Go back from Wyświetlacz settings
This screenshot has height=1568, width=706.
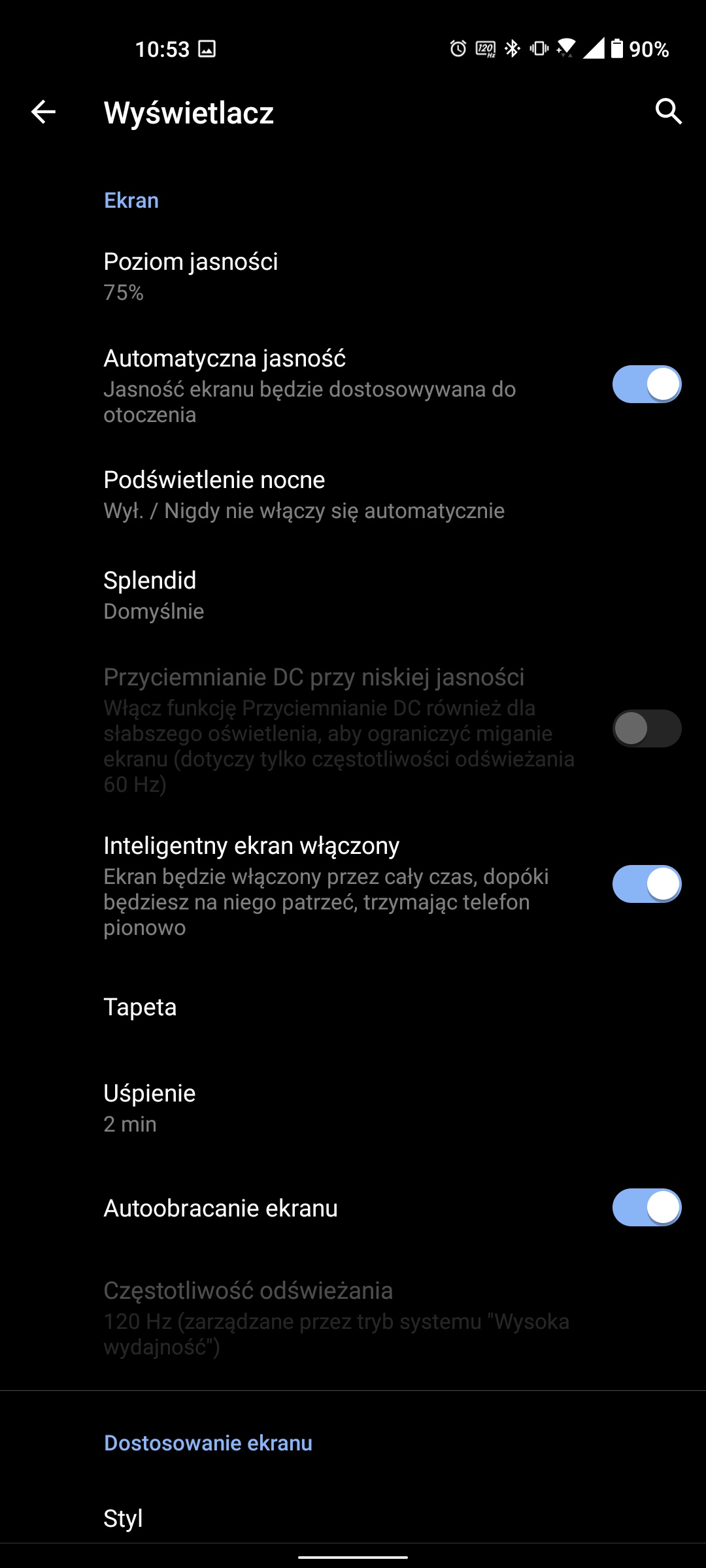coord(43,112)
